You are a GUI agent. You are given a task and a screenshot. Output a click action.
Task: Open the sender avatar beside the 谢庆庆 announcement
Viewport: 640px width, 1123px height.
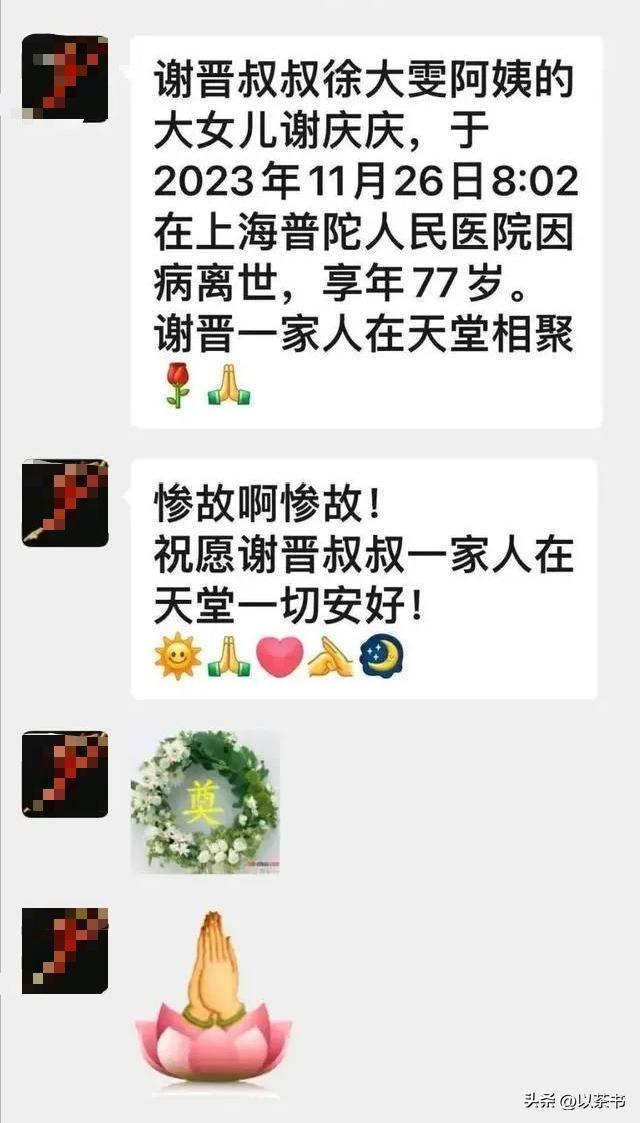65,77
